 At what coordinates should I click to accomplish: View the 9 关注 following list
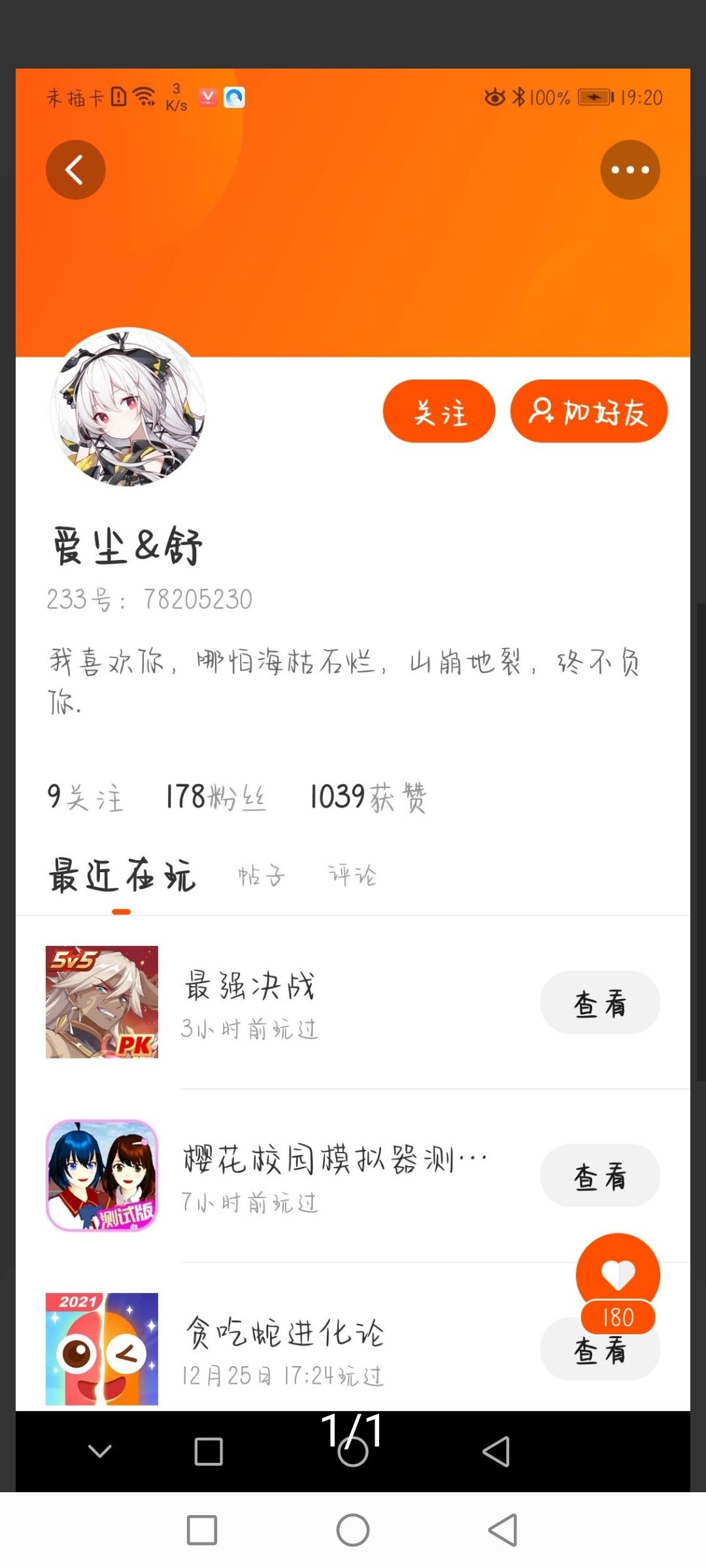click(x=85, y=798)
